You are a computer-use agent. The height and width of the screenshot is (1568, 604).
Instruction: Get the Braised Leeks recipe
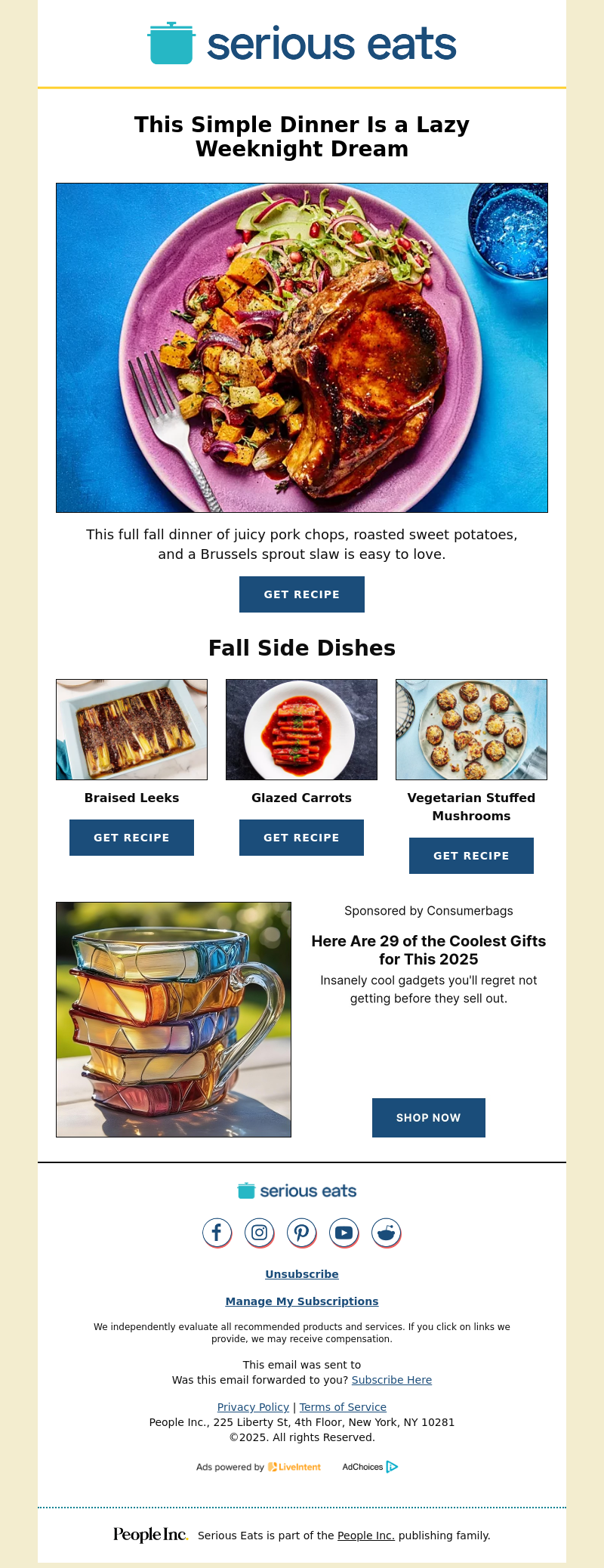point(131,838)
